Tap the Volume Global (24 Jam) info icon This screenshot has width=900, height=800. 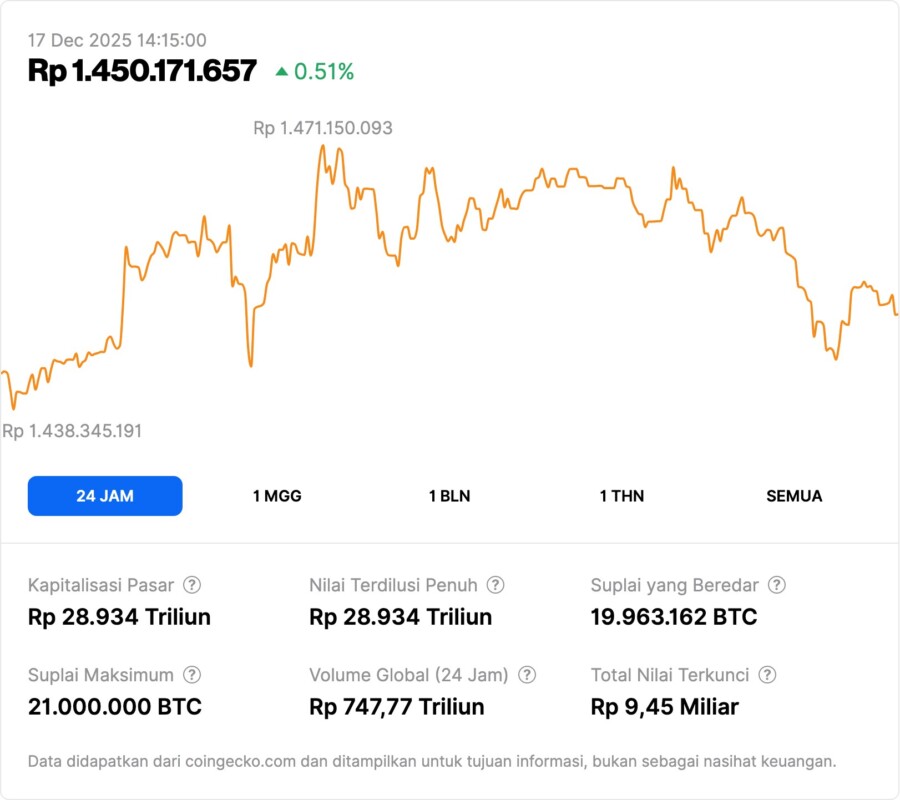pos(527,675)
